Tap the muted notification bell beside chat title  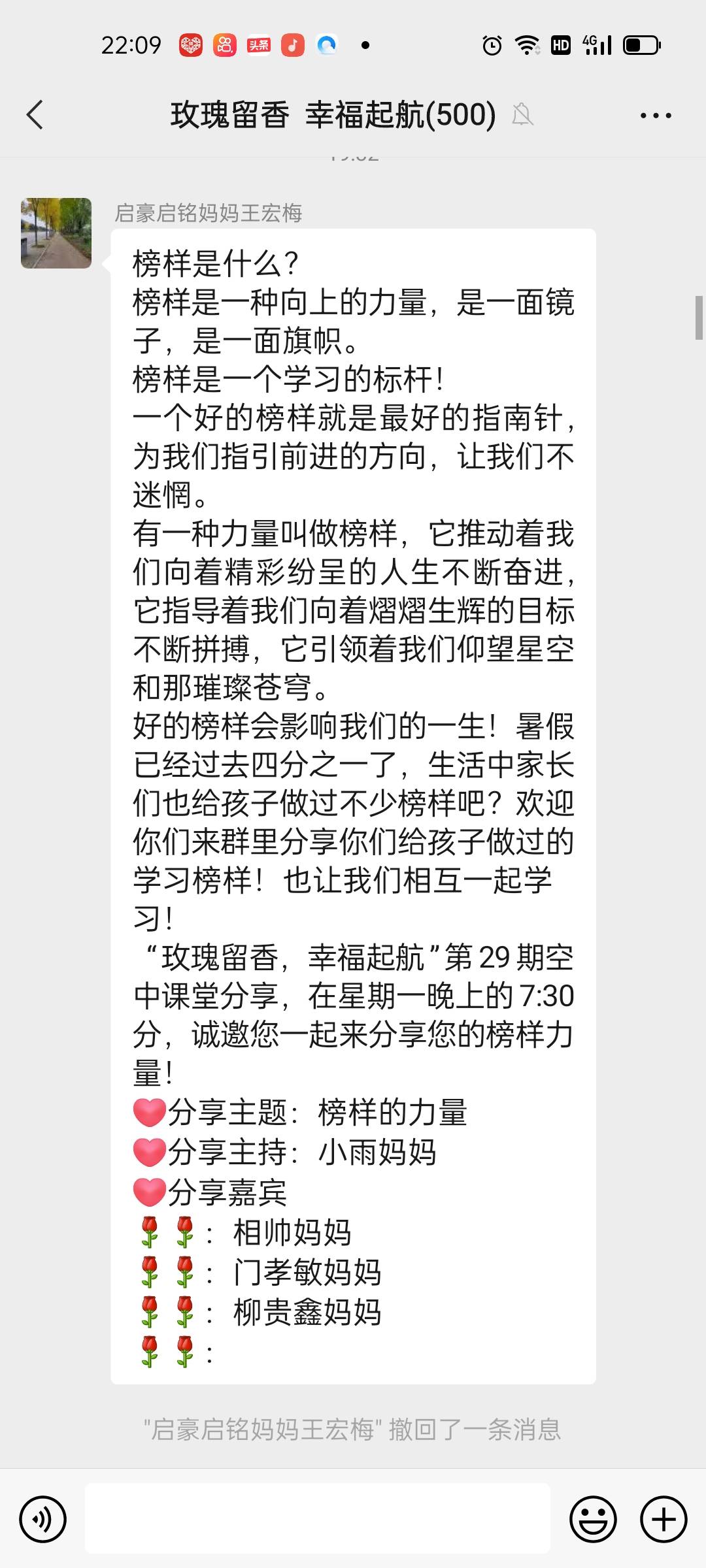522,114
